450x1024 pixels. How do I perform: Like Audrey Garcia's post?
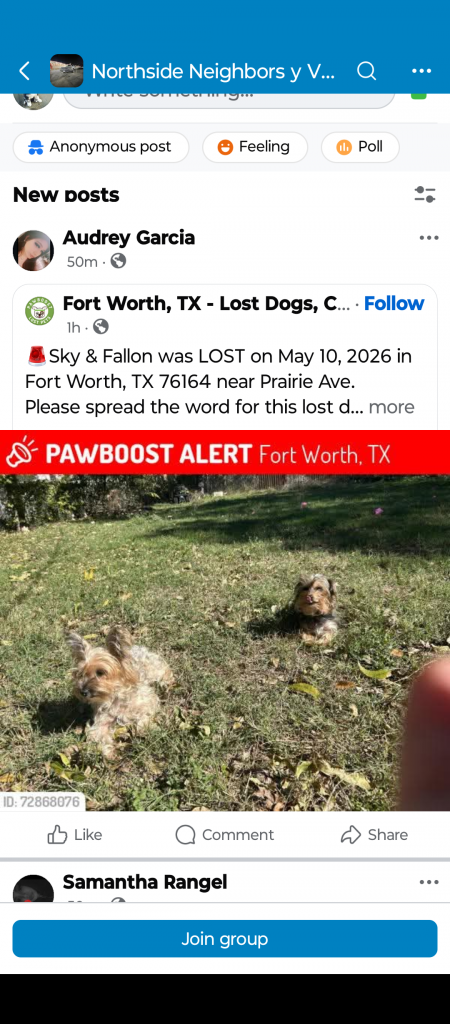74,835
